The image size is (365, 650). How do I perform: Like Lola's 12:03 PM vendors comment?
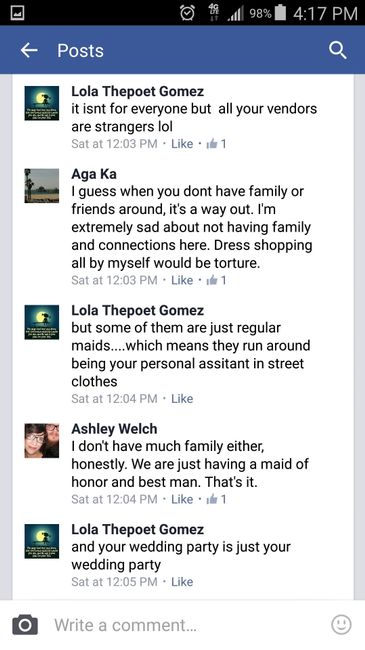pos(182,144)
